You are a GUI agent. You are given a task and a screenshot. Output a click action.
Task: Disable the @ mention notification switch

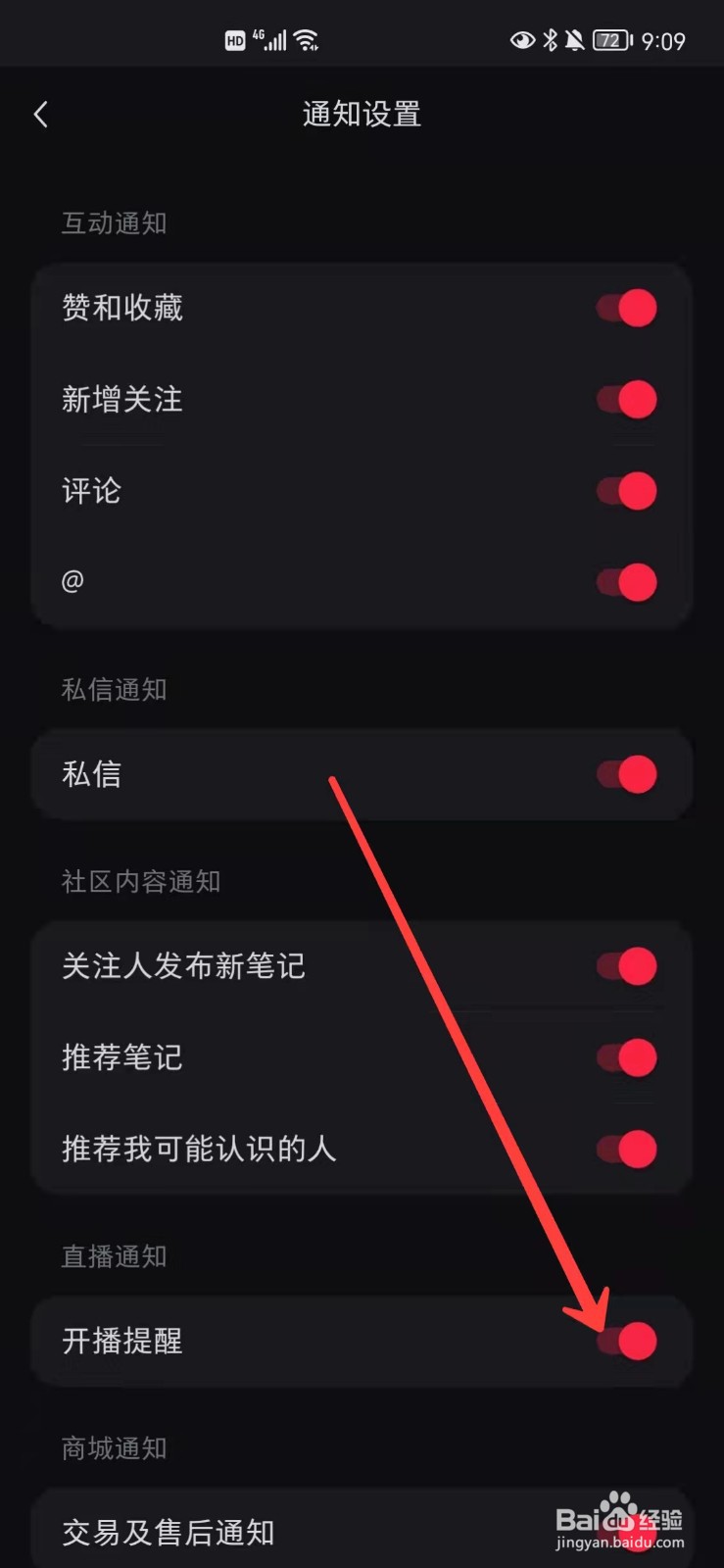[625, 580]
